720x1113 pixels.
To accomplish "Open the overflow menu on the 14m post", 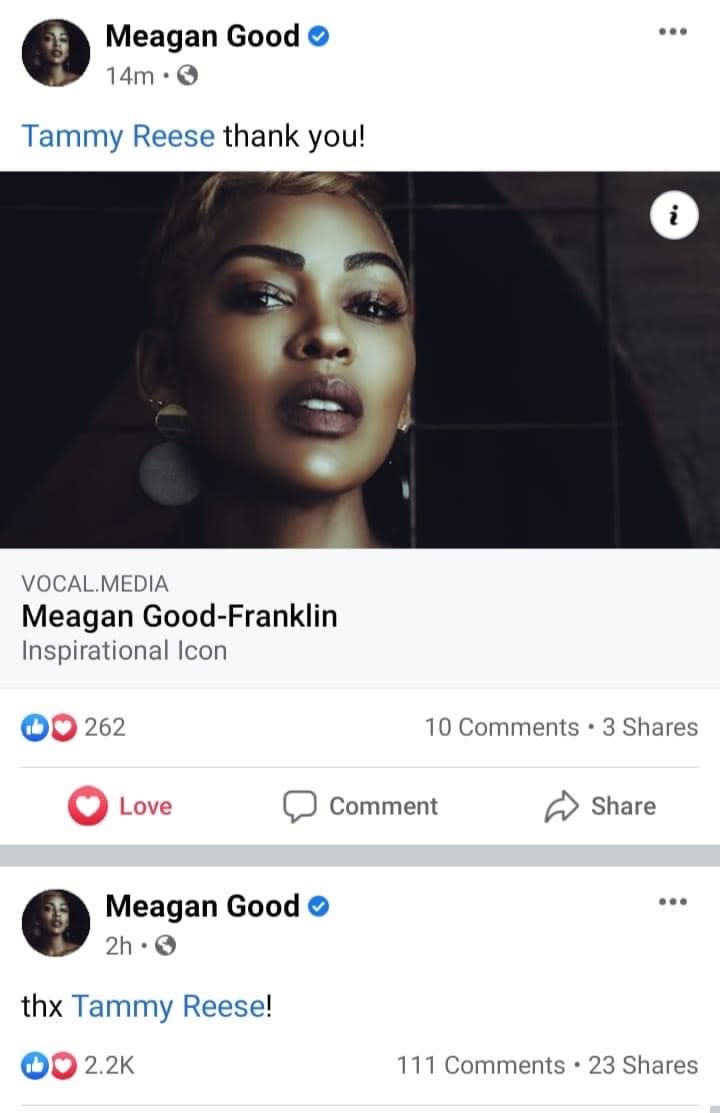I will (672, 32).
